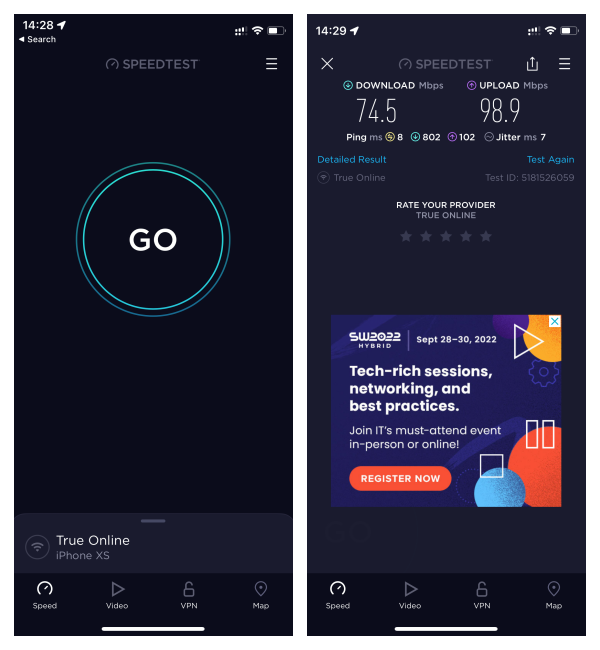This screenshot has width=600, height=650.
Task: Open the hamburger menu on the GO screen
Action: (x=272, y=64)
